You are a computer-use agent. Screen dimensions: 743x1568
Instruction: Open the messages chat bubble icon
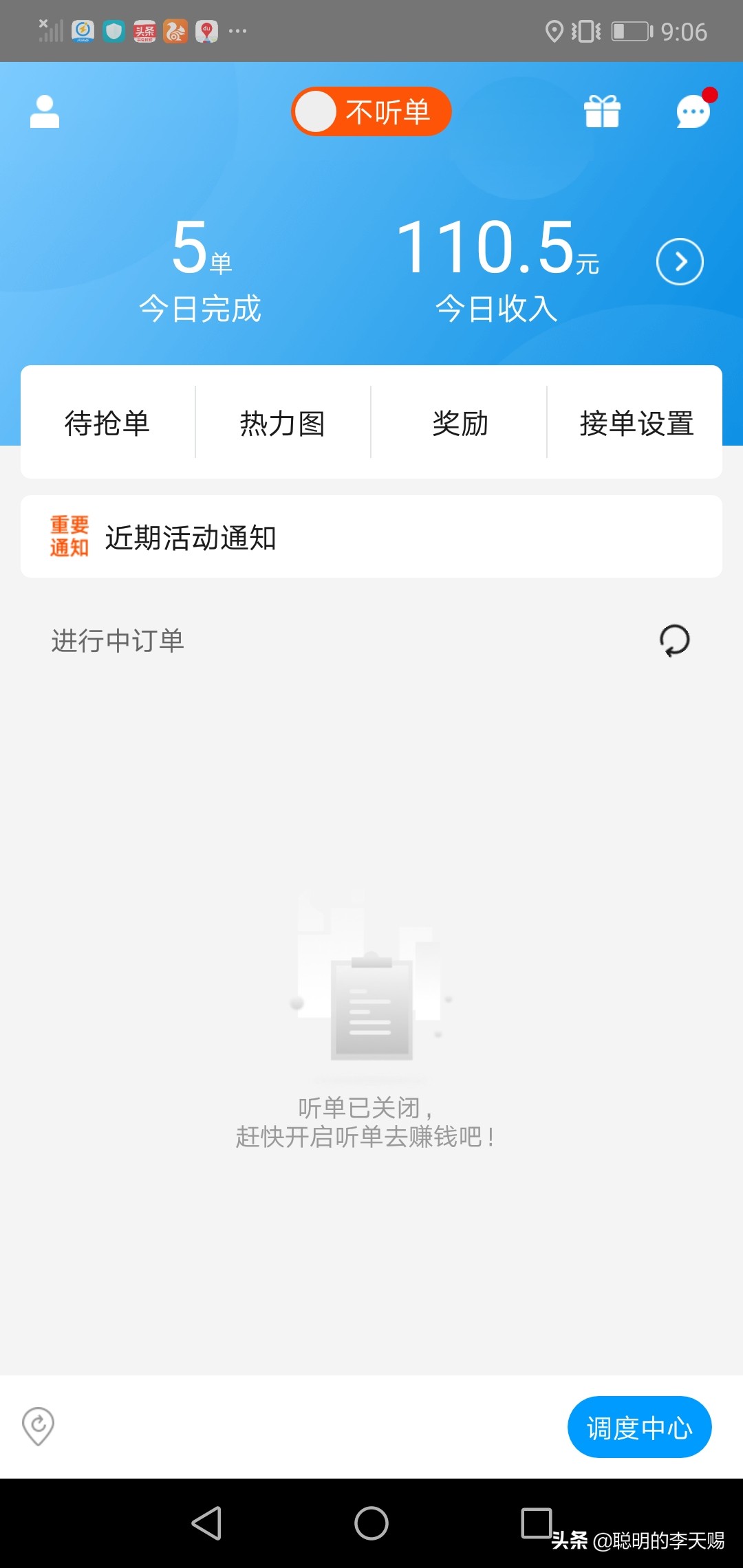pos(693,112)
